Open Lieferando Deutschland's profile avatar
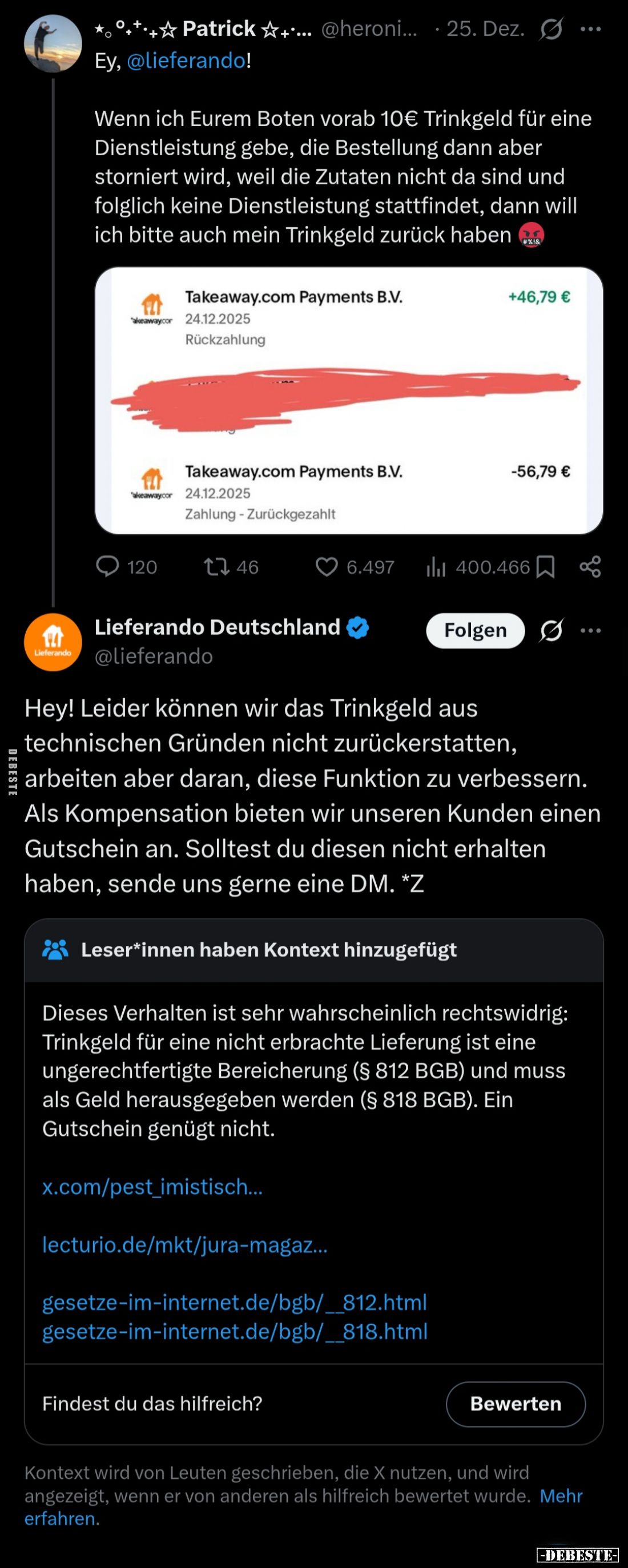The image size is (628, 1568). pos(53,642)
